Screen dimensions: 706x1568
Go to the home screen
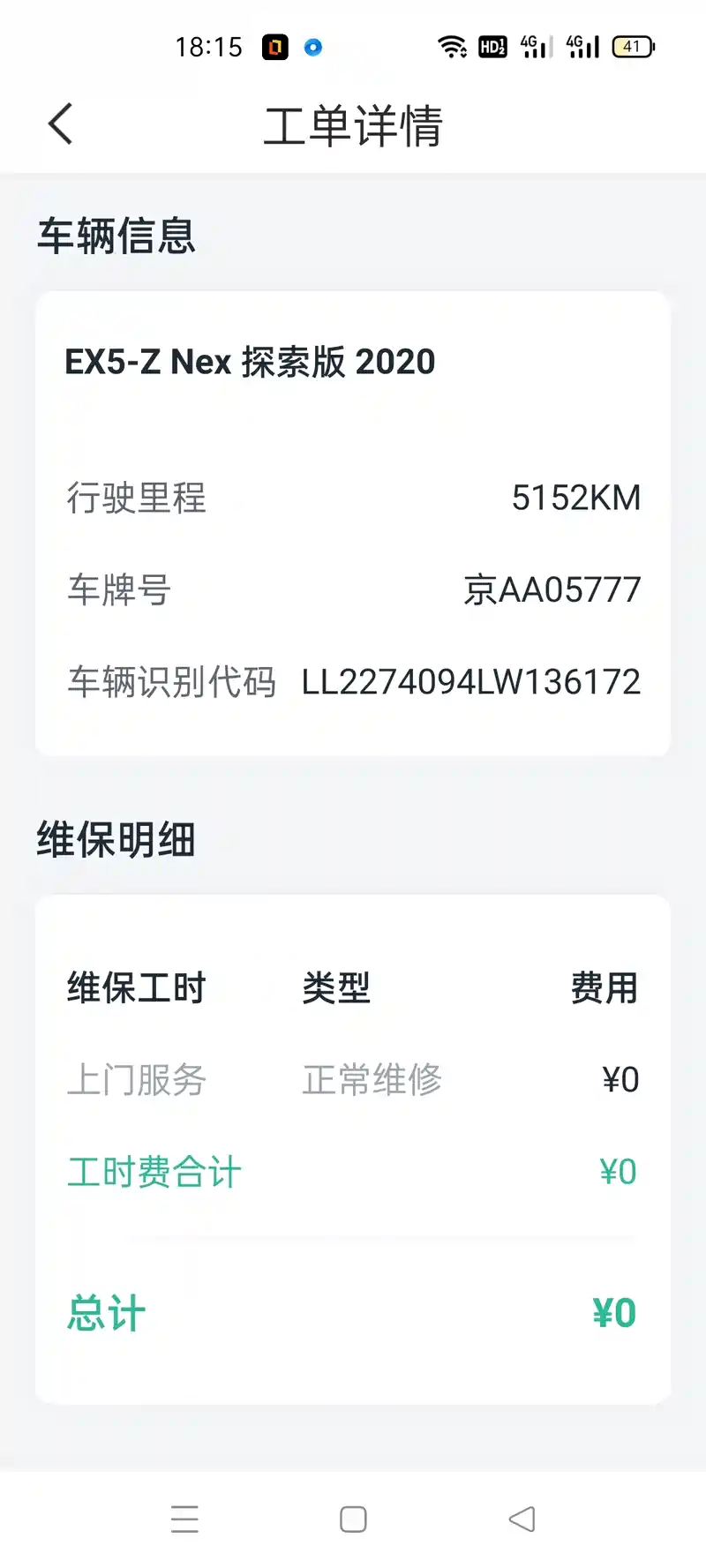point(353,1519)
